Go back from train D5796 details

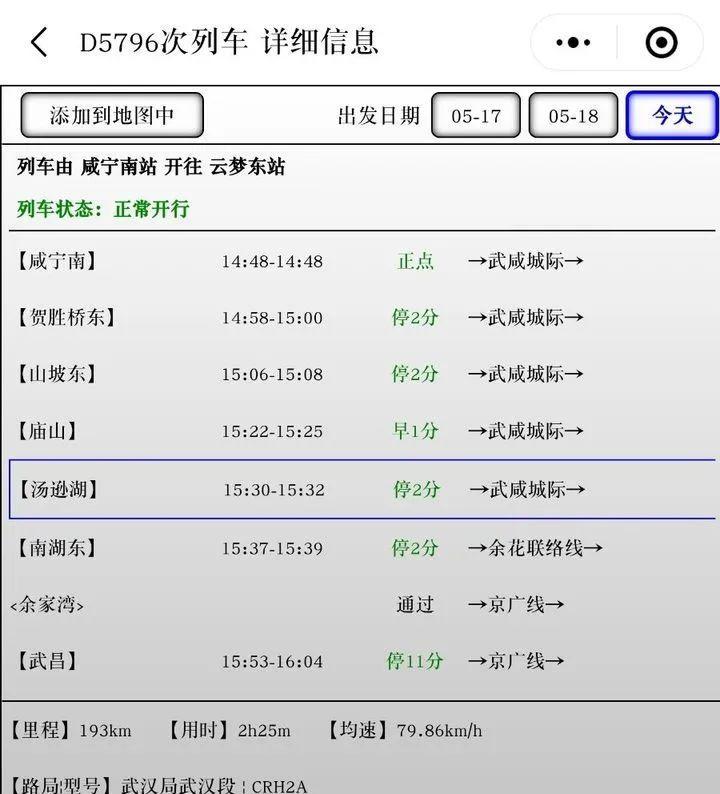point(39,42)
